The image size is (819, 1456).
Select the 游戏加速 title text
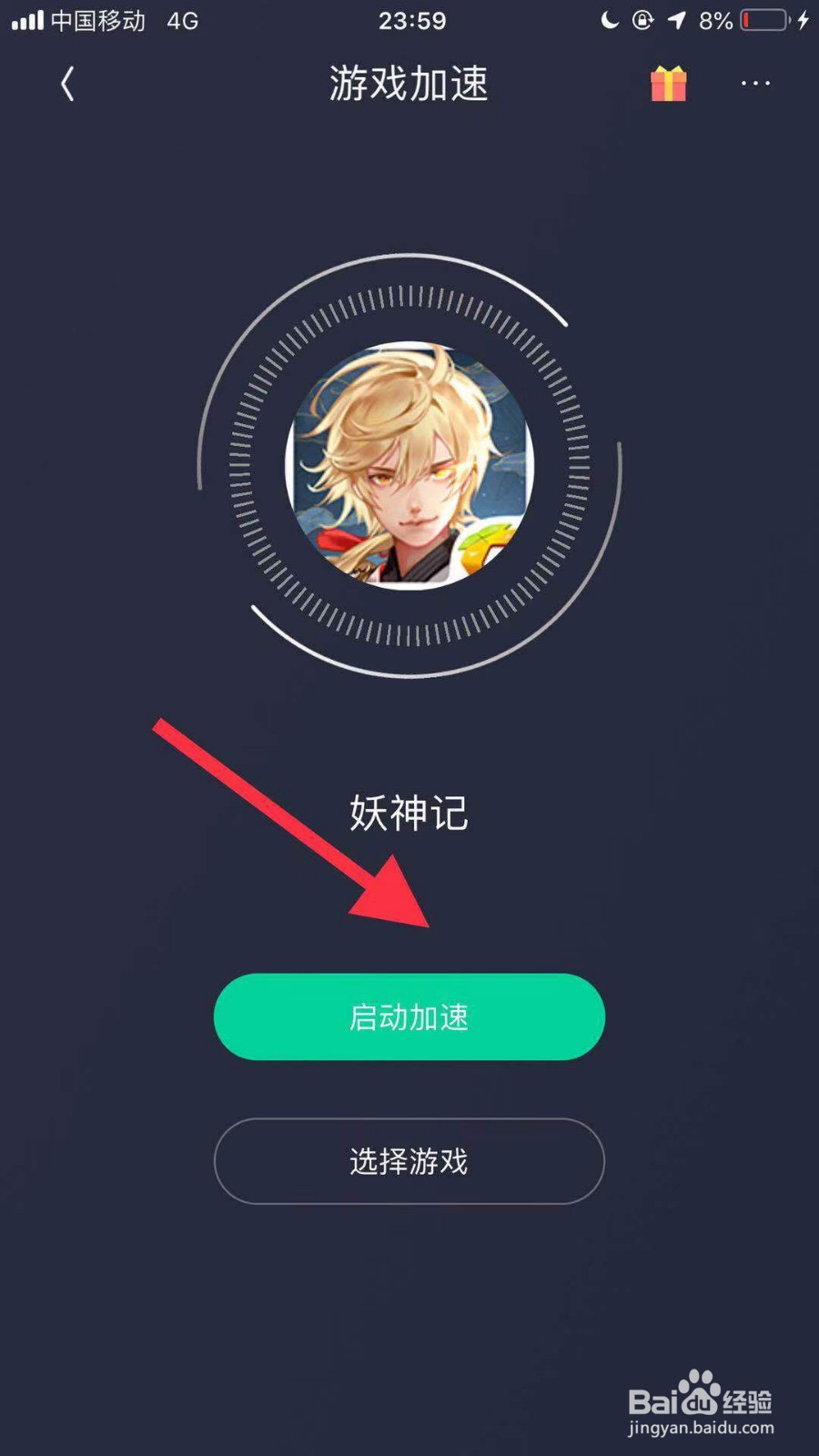[x=409, y=84]
